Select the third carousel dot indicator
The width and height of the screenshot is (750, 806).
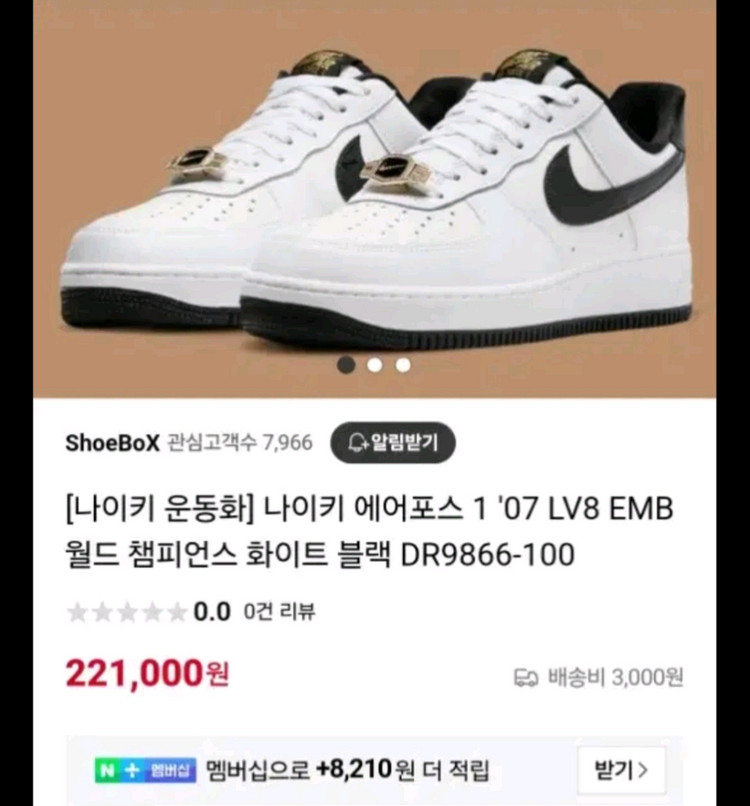coord(402,366)
